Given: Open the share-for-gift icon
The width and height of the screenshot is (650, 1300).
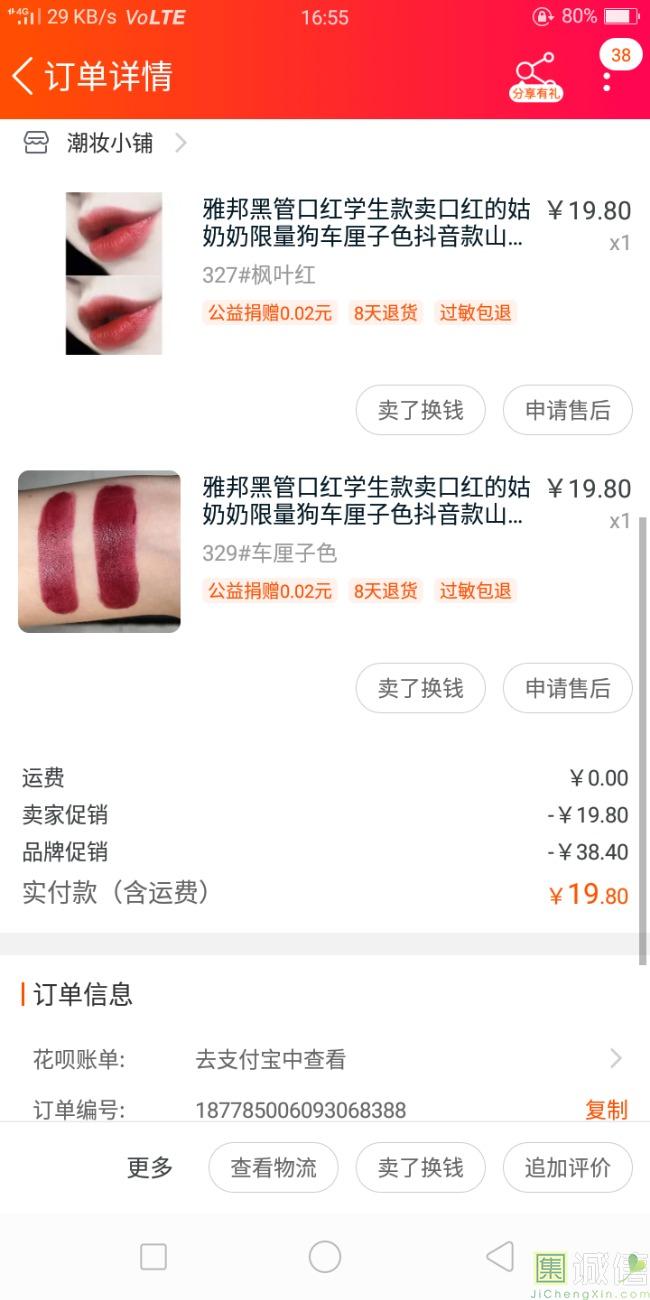Looking at the screenshot, I should [536, 76].
